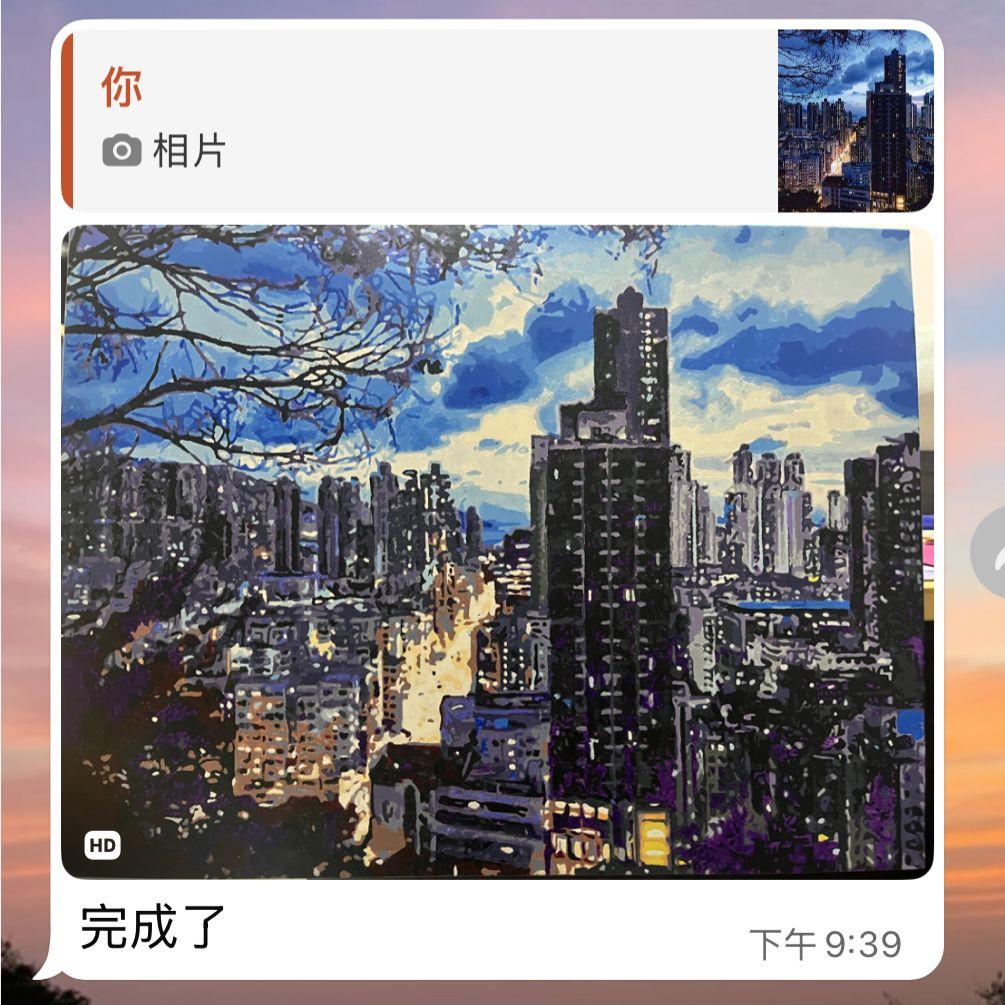
Task: Open the painting photo captioned 完成了
Action: pos(497,551)
